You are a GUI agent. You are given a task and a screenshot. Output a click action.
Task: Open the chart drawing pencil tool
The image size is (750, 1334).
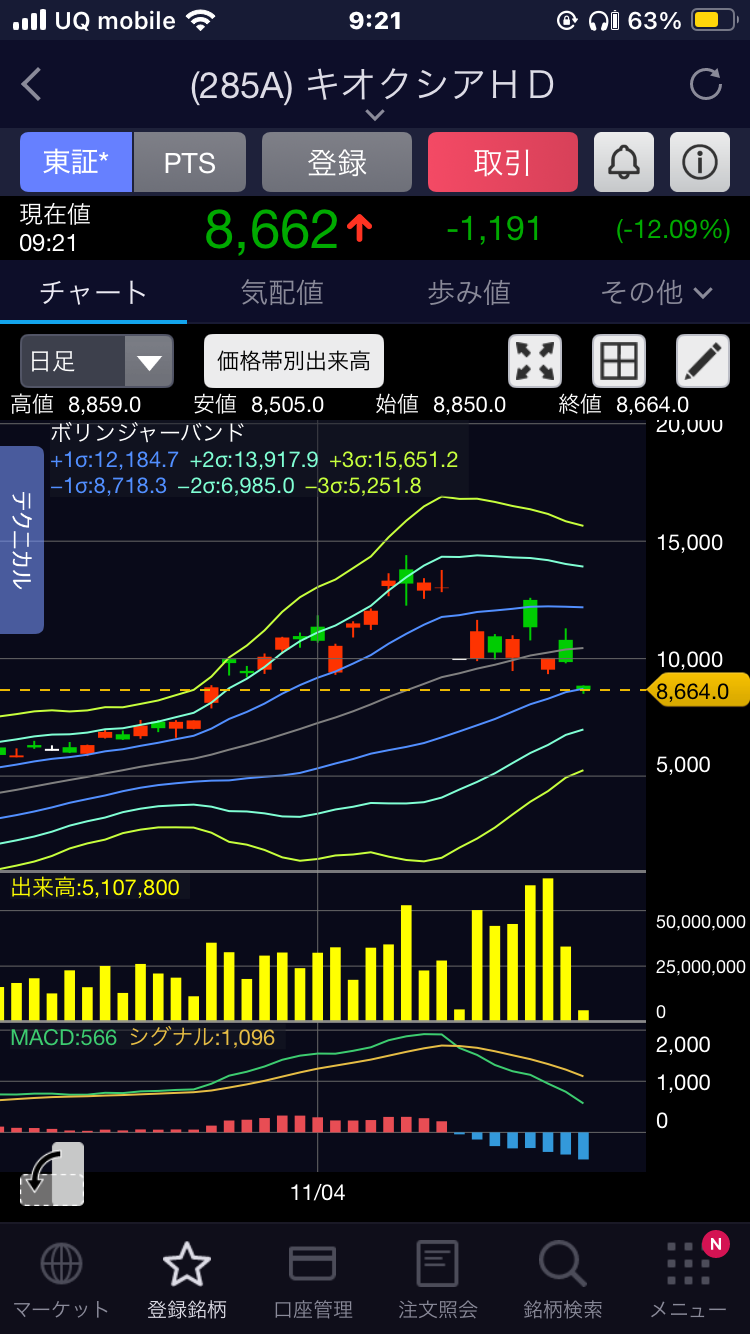click(x=703, y=361)
